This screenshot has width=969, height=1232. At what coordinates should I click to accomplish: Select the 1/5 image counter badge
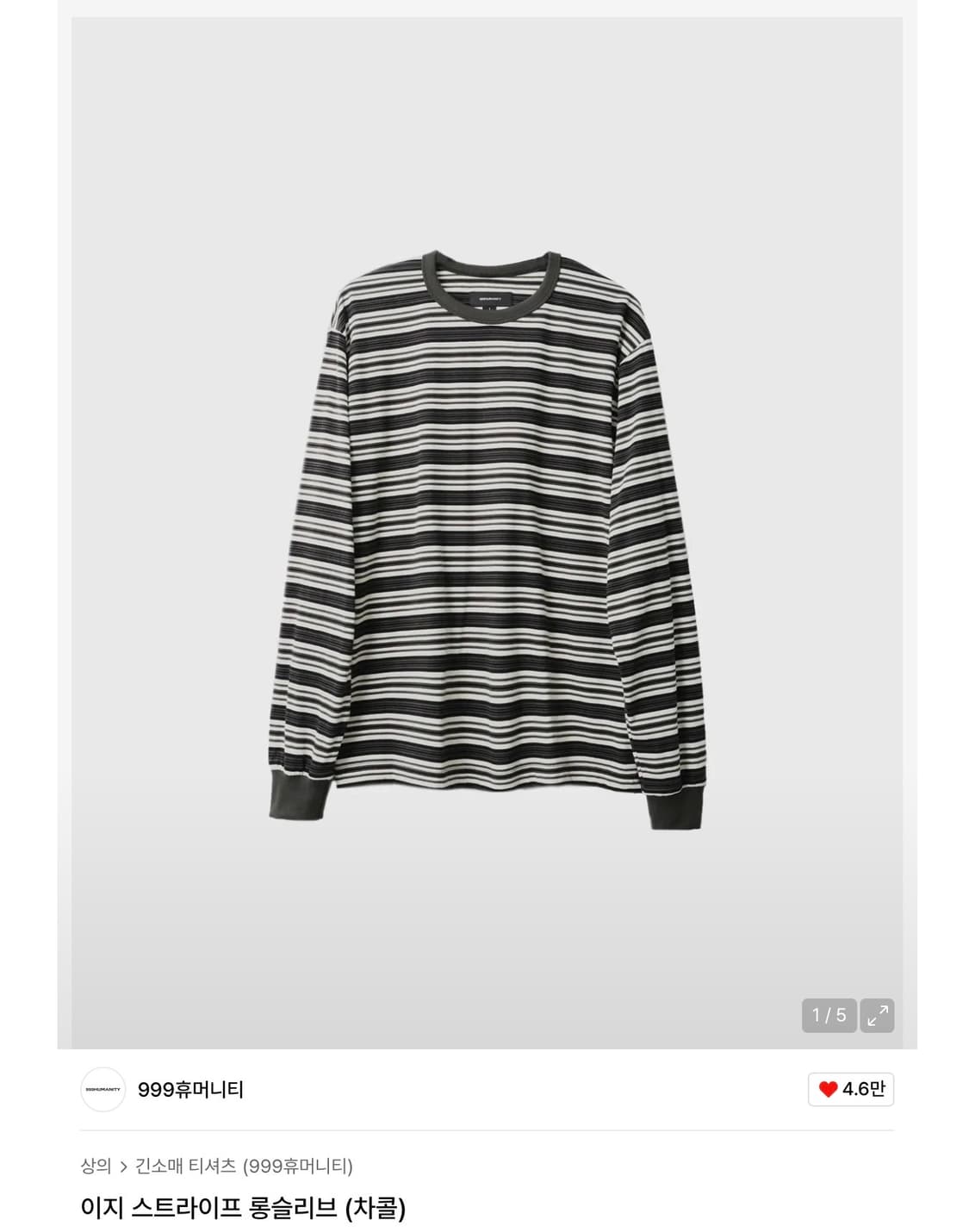coord(828,1015)
